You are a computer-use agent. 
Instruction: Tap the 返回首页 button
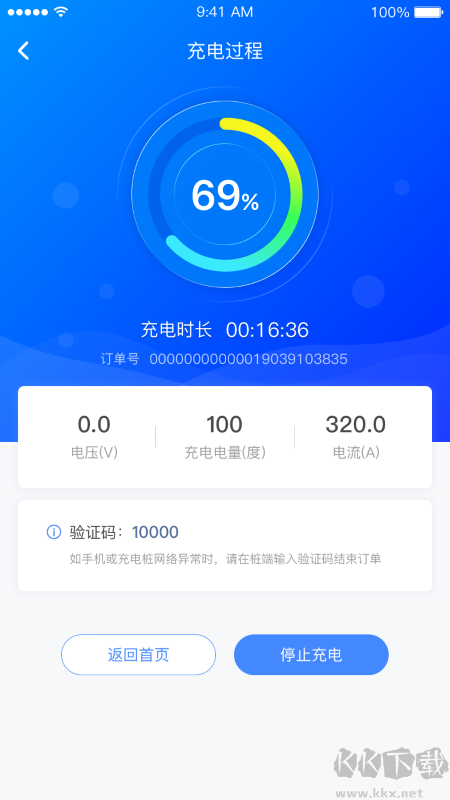[138, 655]
